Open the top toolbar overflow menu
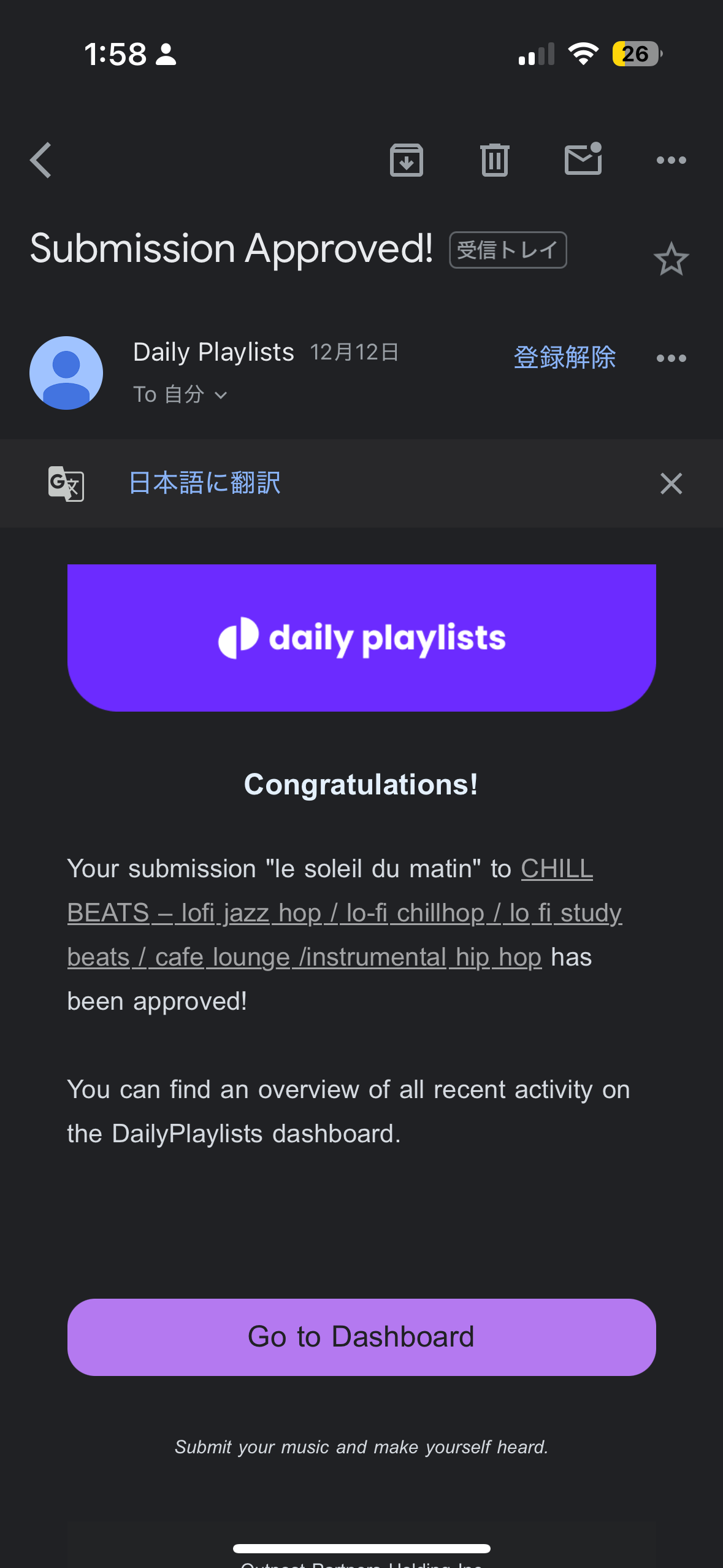 671,160
